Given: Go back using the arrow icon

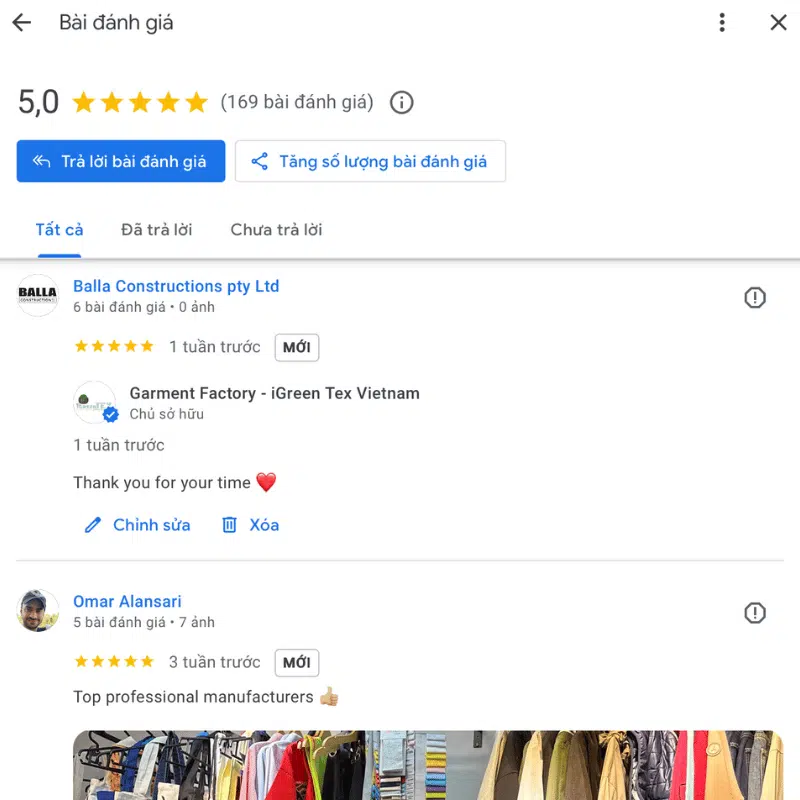Looking at the screenshot, I should coord(21,23).
